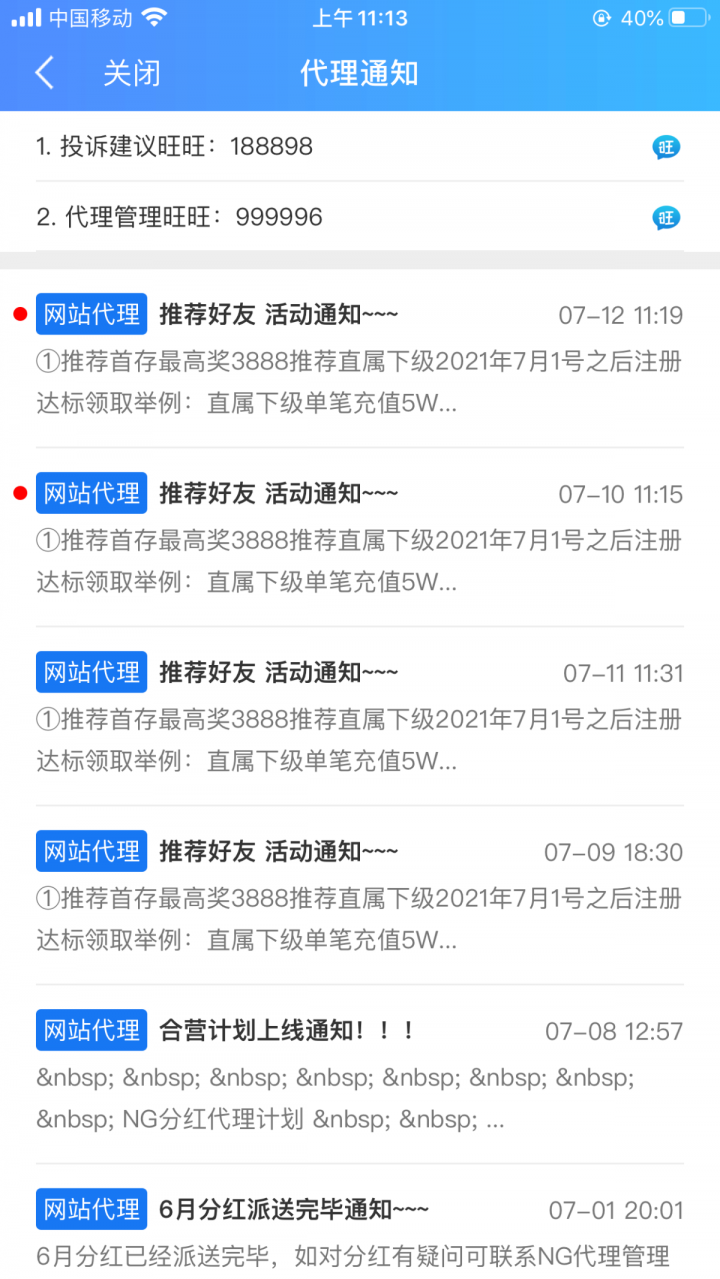Viewport: 720px width, 1279px height.
Task: Open the 07-12 11:19 推荐好友 notice
Action: 360,359
